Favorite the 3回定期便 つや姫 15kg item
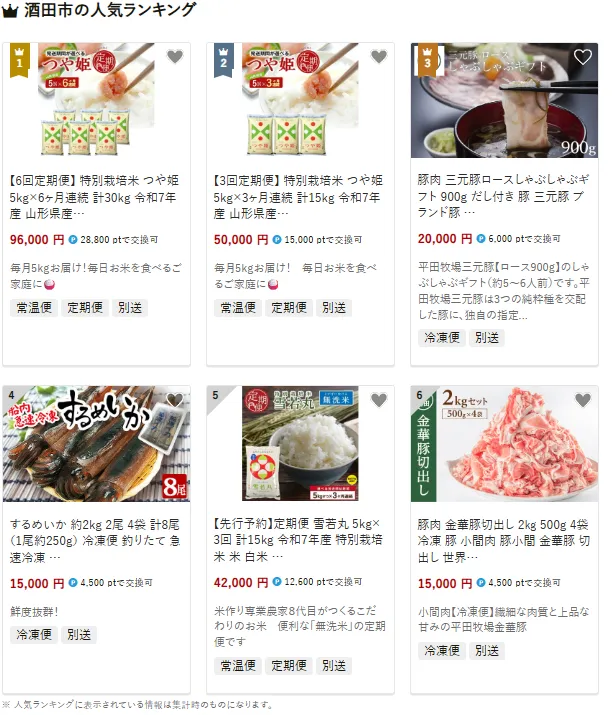This screenshot has height=715, width=616. pyautogui.click(x=379, y=57)
